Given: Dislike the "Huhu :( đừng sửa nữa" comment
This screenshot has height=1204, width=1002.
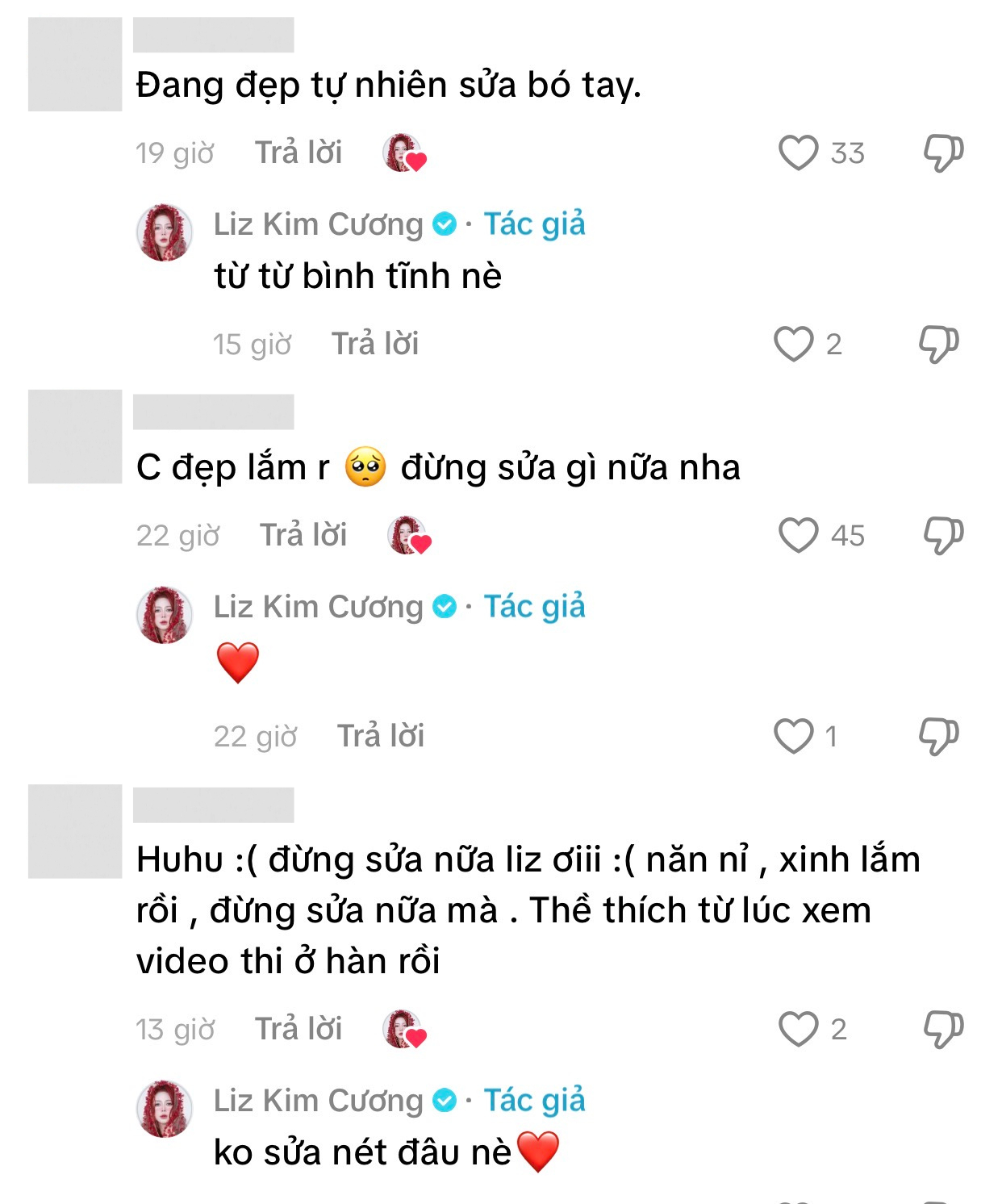Looking at the screenshot, I should pyautogui.click(x=942, y=1029).
